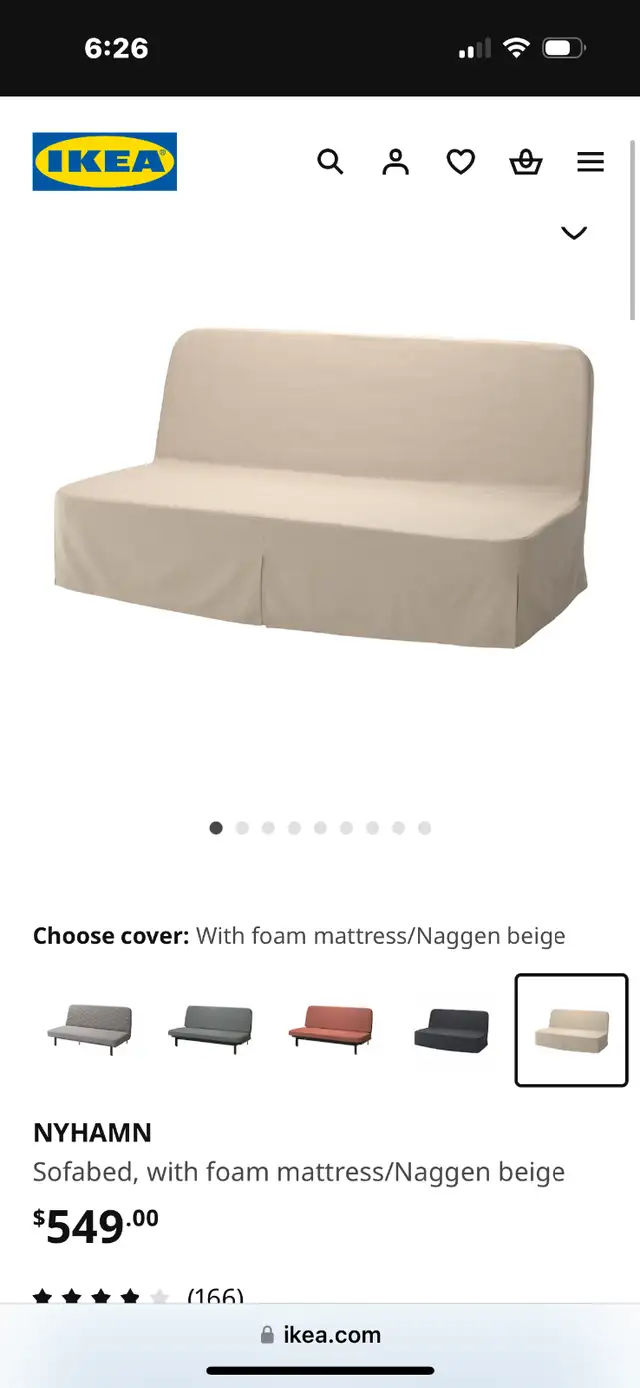Open the 166 customer reviews

[x=215, y=1296]
